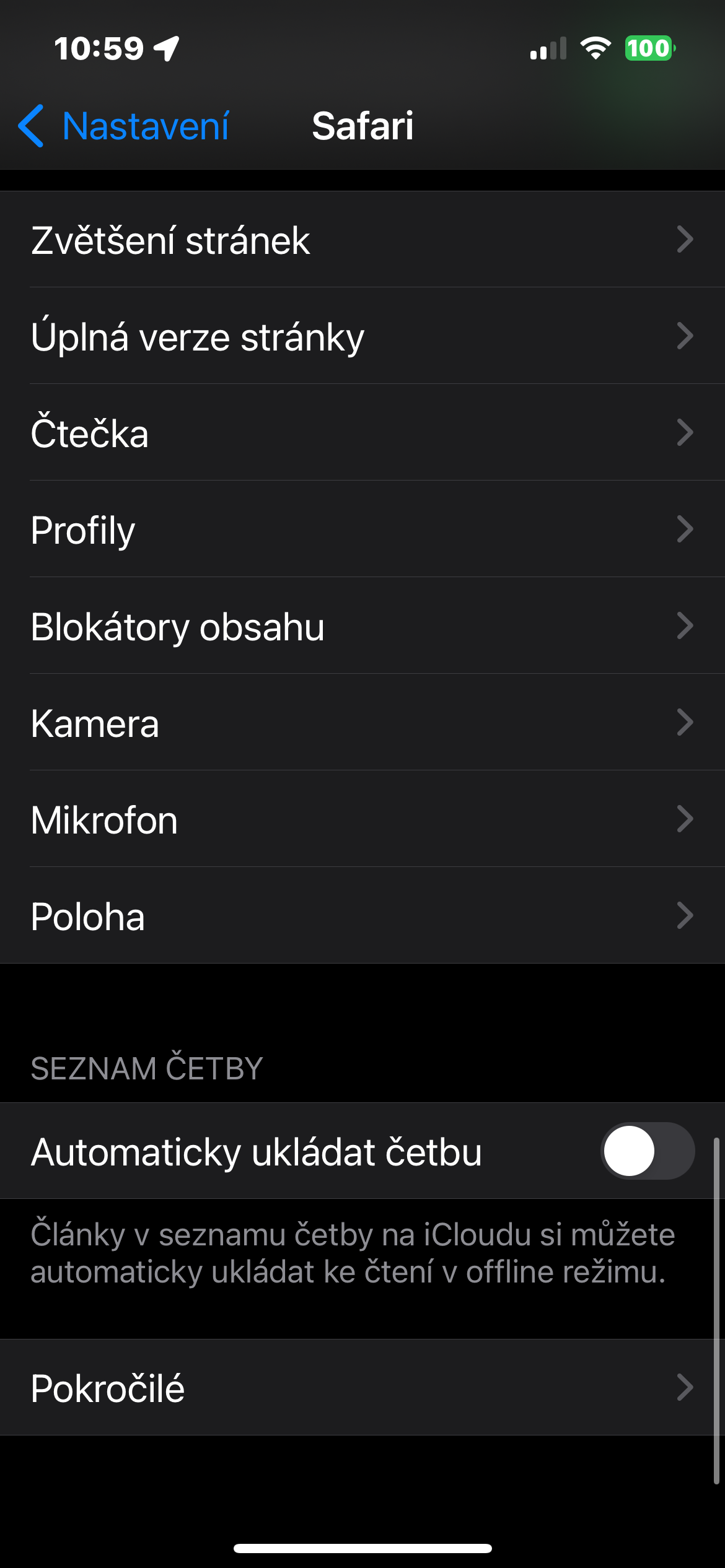The image size is (725, 1568).
Task: Open Poloha permission settings
Action: pos(362,916)
